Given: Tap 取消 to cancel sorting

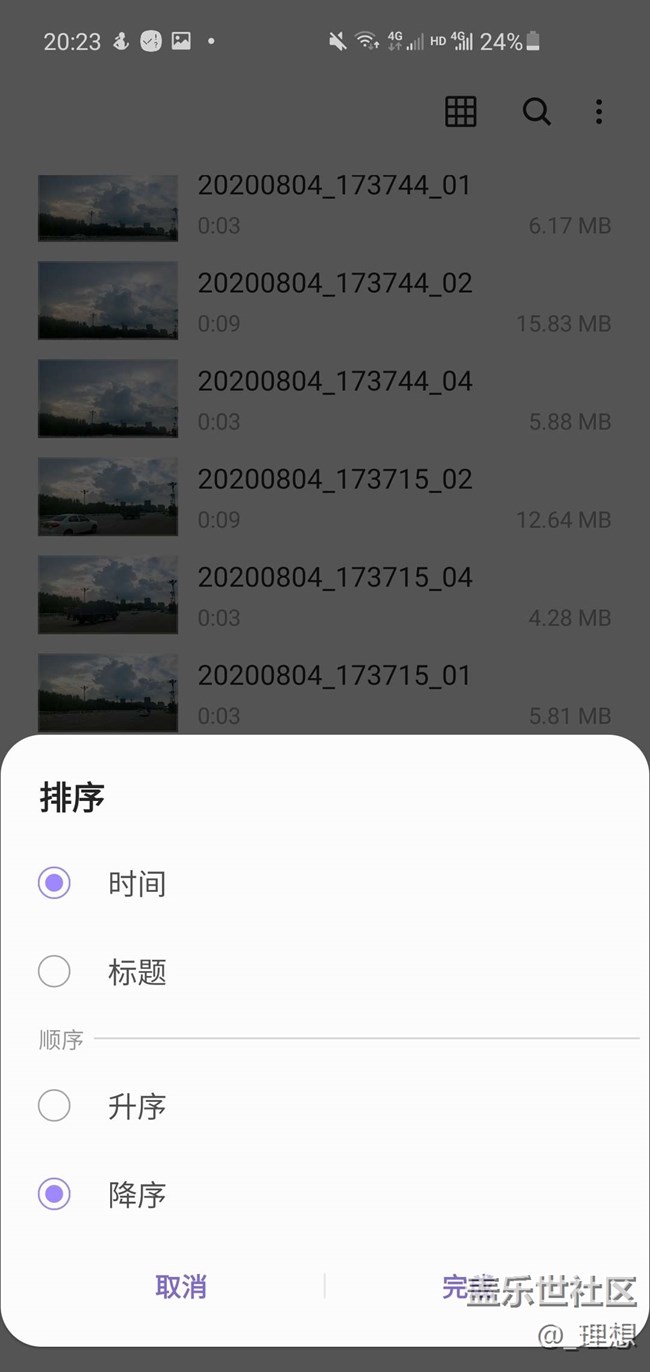Looking at the screenshot, I should [x=181, y=1287].
